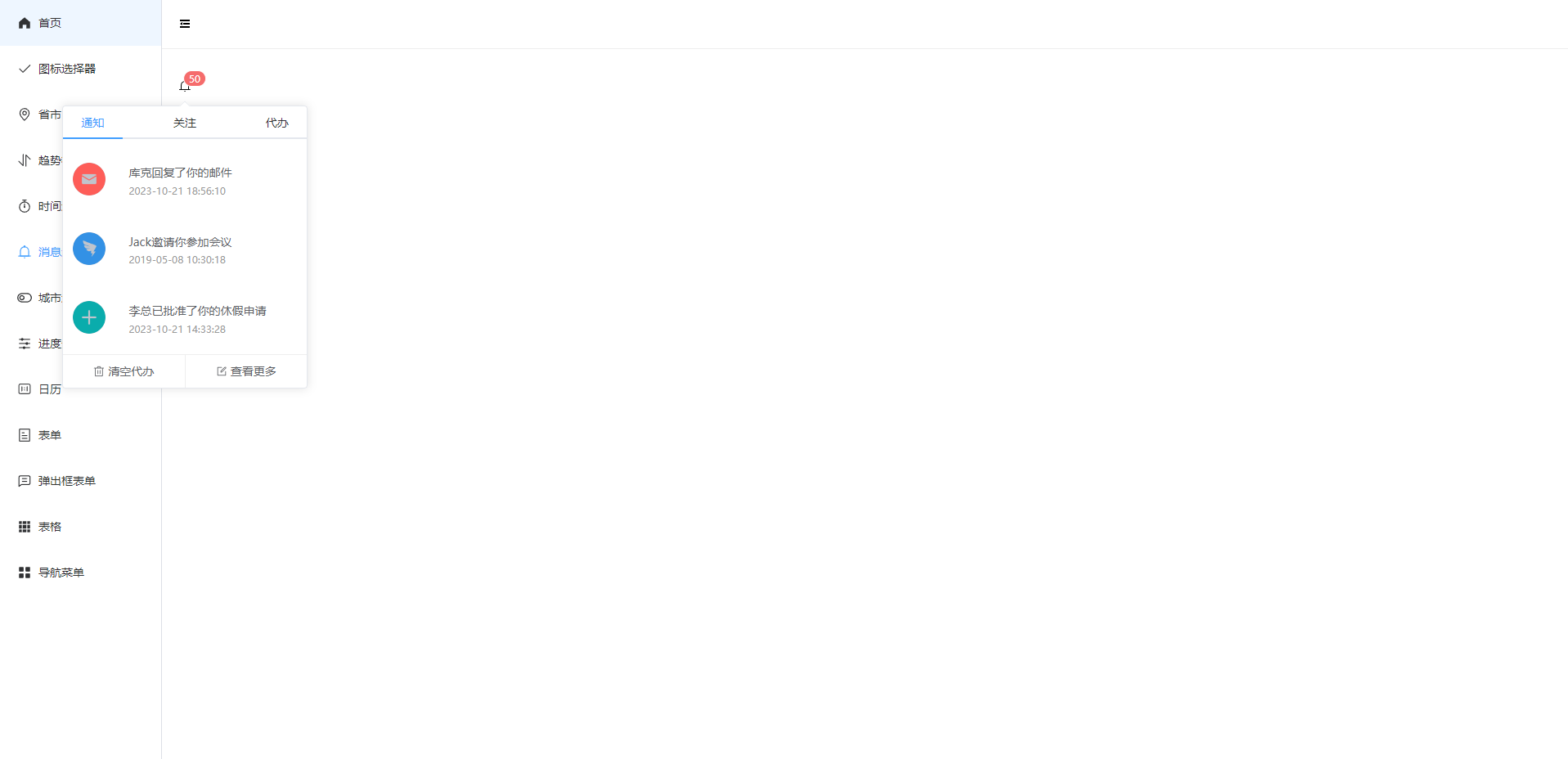Open the 表单 menu item

click(49, 435)
